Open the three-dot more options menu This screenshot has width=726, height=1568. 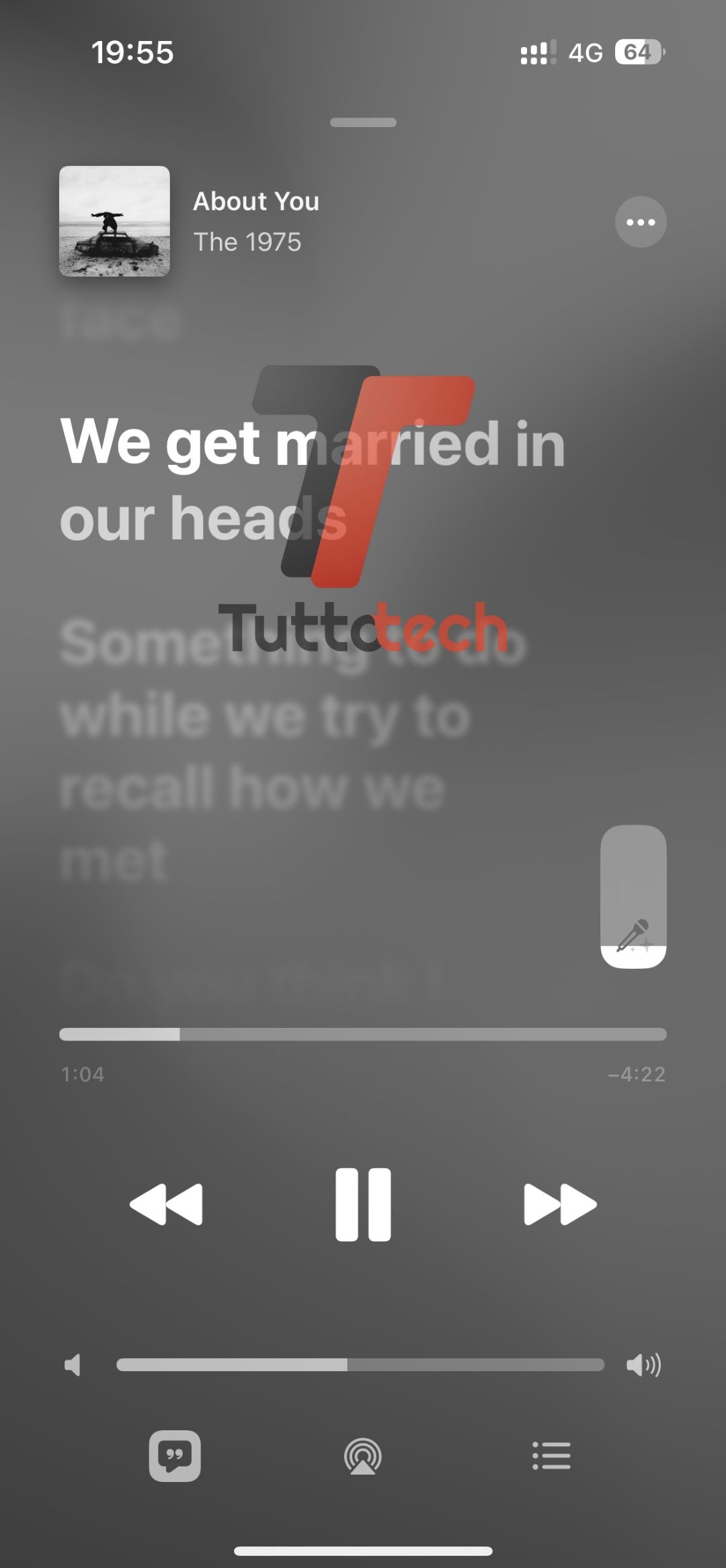640,222
